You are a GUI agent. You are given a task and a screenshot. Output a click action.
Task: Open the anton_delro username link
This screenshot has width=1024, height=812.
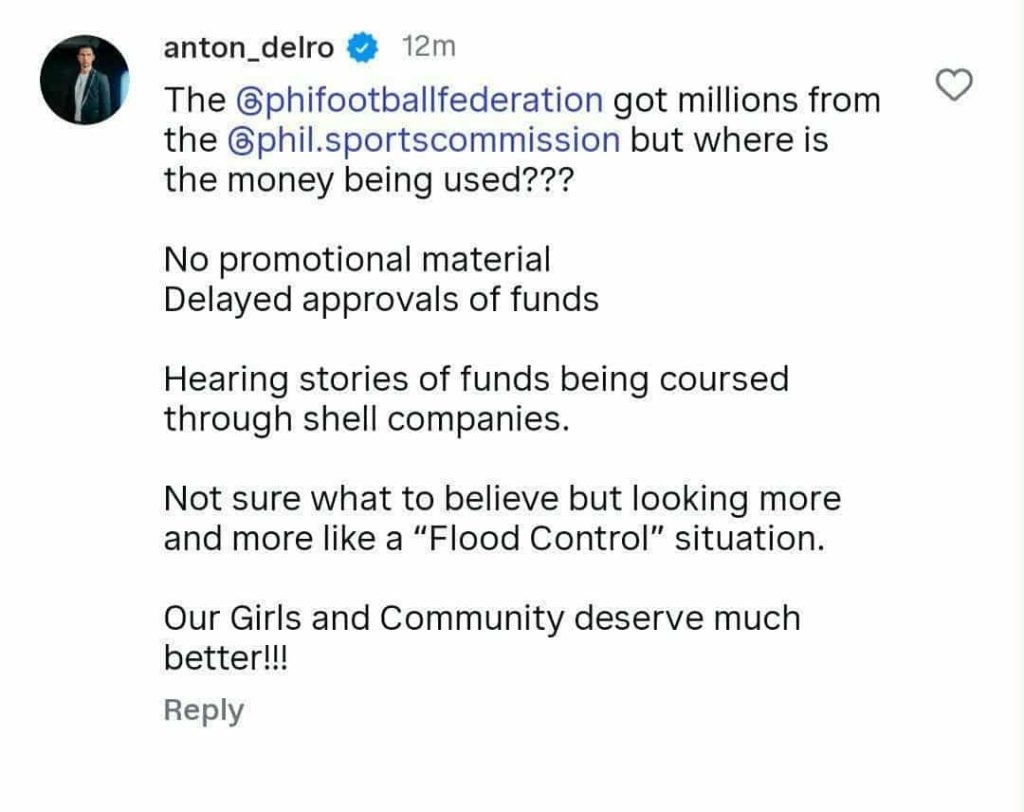pos(248,47)
